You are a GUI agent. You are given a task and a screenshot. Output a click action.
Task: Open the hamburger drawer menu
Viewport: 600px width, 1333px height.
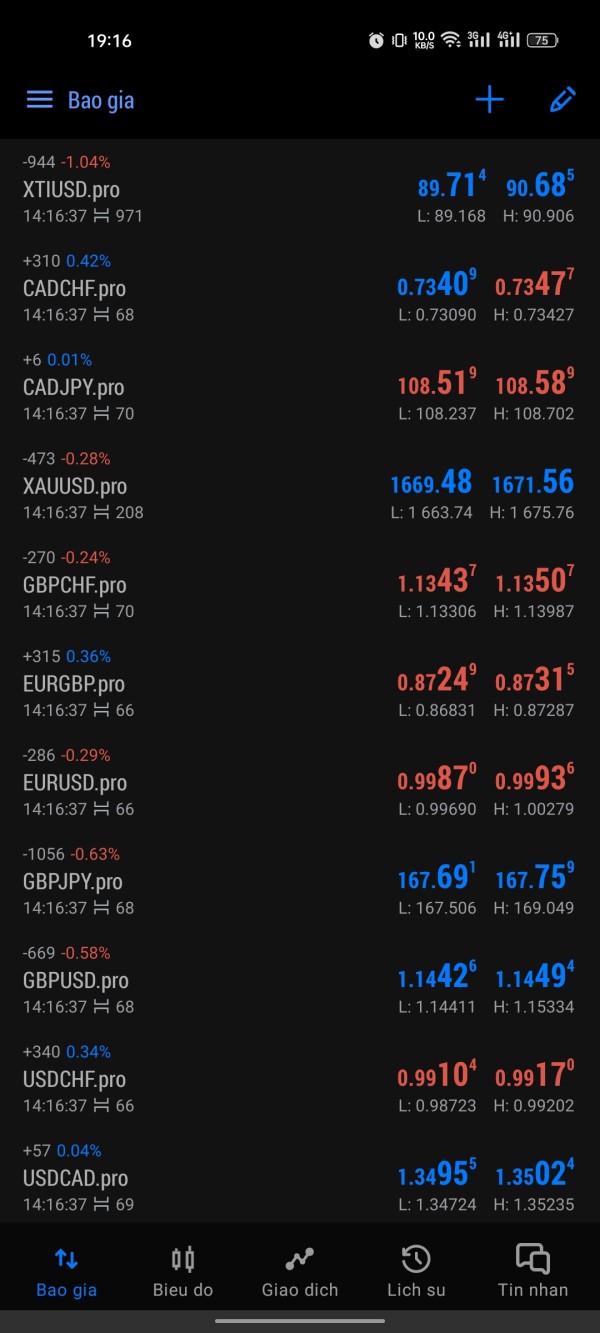click(39, 100)
